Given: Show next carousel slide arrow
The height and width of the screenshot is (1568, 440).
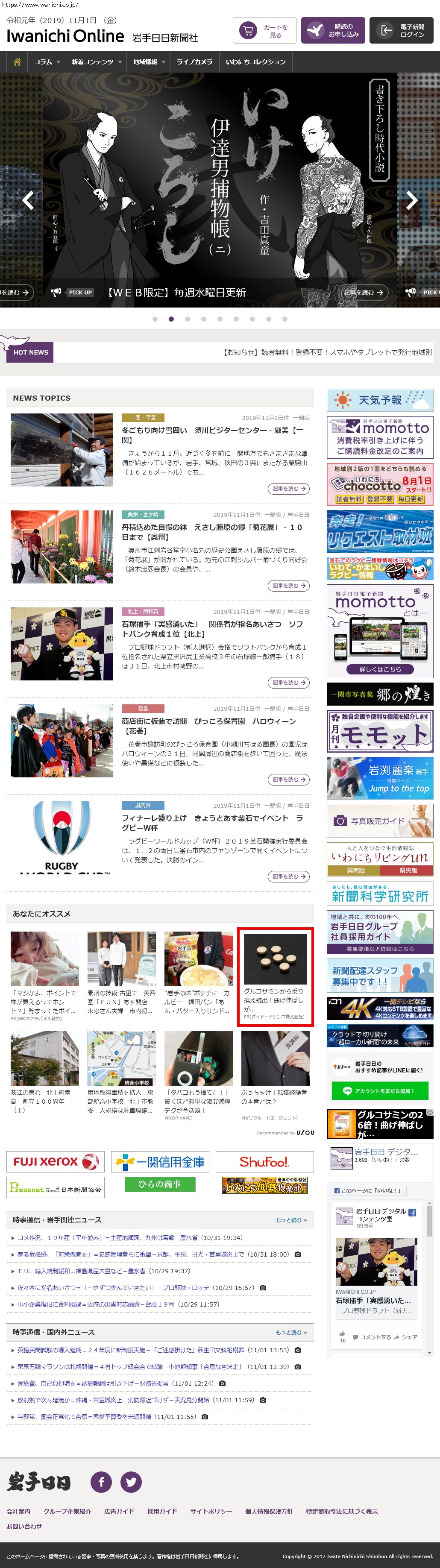Looking at the screenshot, I should [x=412, y=199].
